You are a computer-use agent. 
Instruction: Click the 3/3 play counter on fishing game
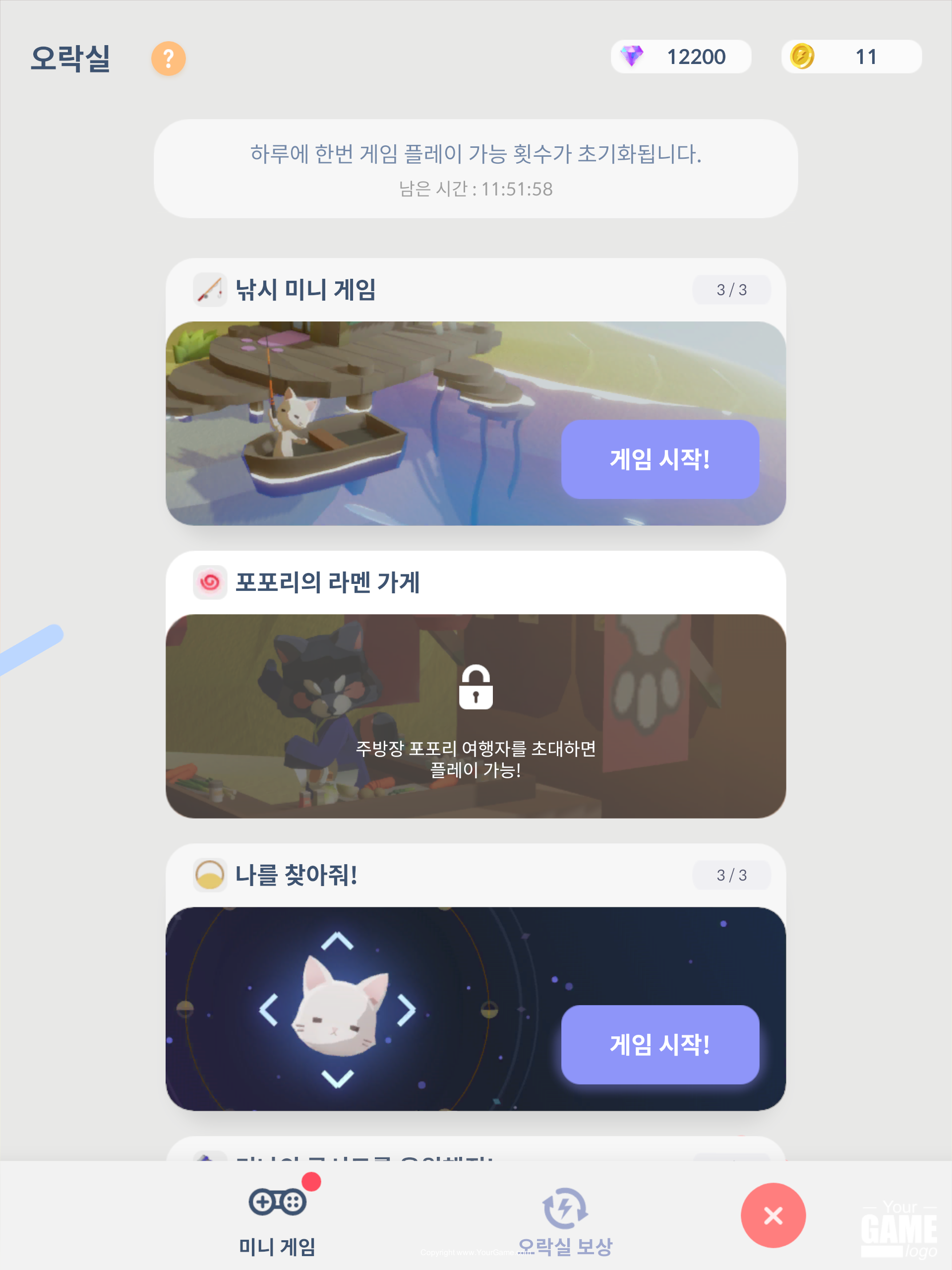point(732,289)
